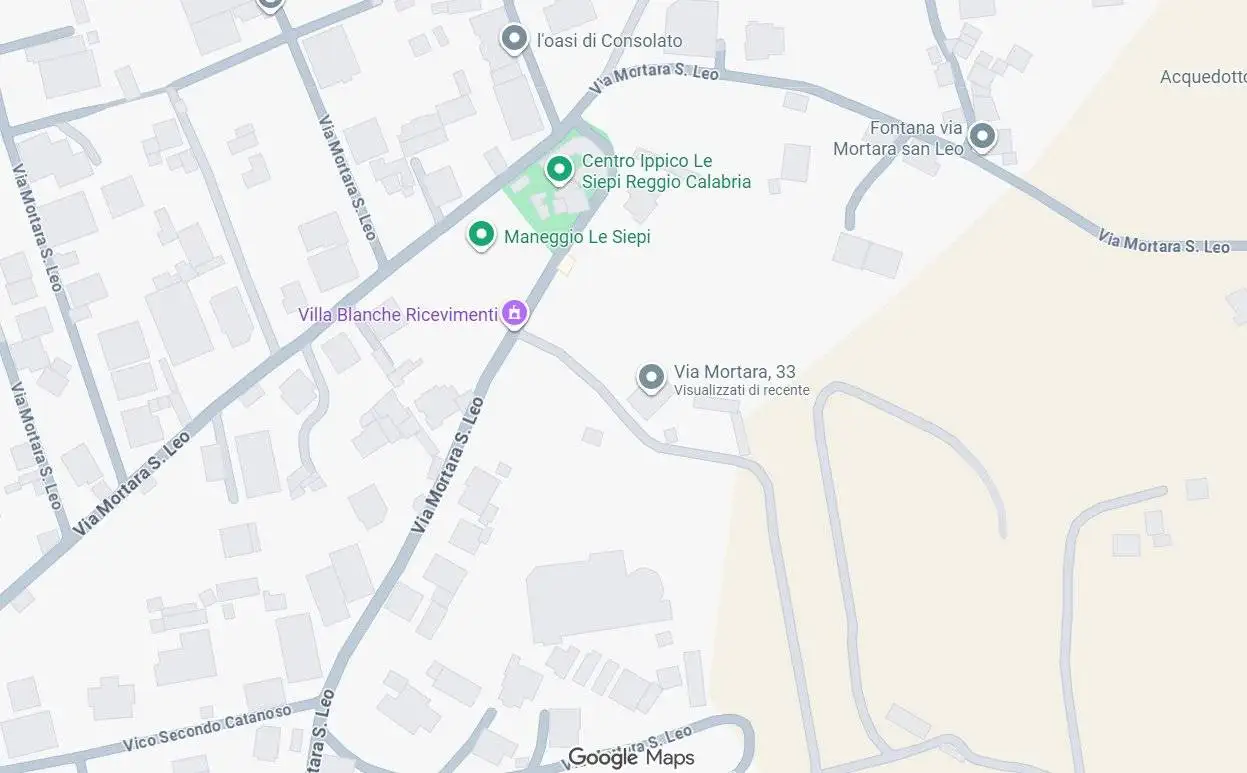The height and width of the screenshot is (773, 1247).
Task: Select Centro Ippico Le Siepi Reggio Calabria marker
Action: pyautogui.click(x=559, y=169)
